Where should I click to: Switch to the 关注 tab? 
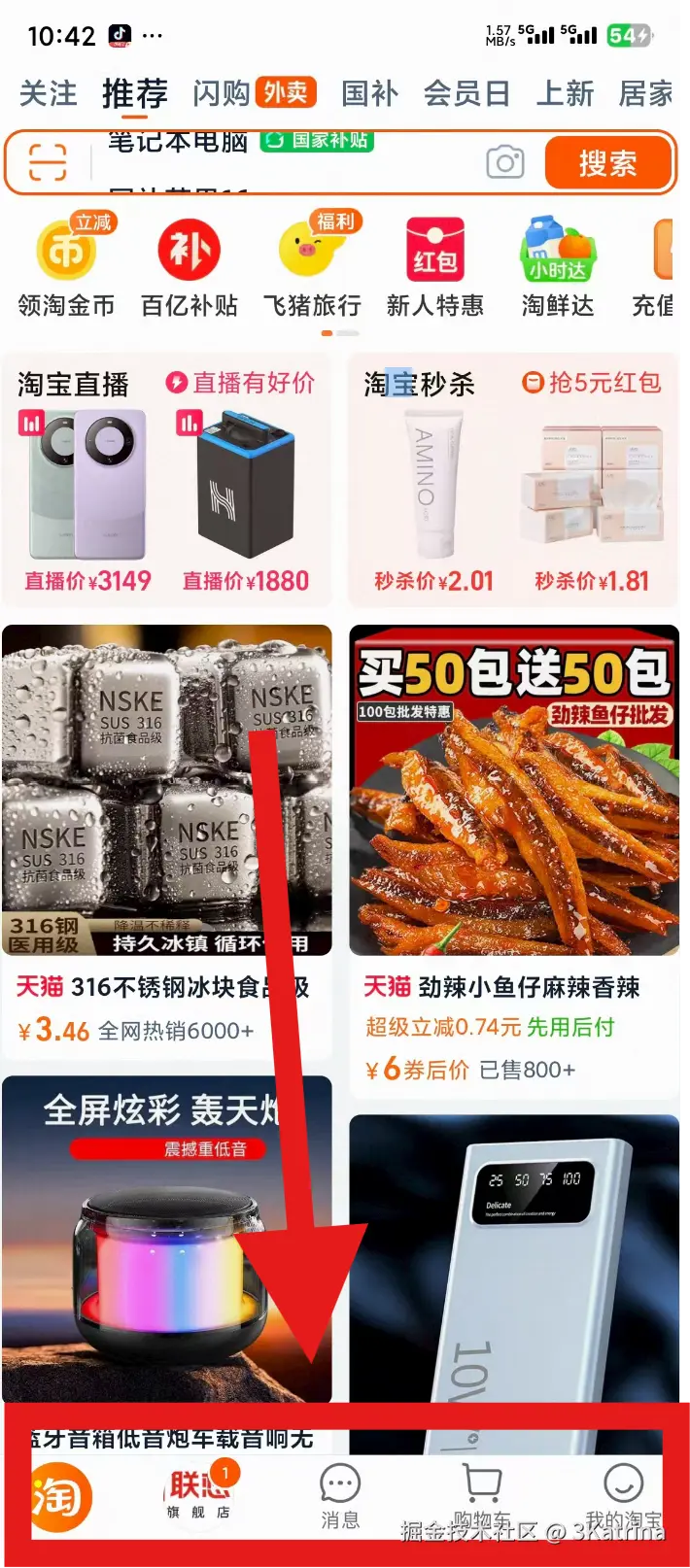tap(48, 94)
